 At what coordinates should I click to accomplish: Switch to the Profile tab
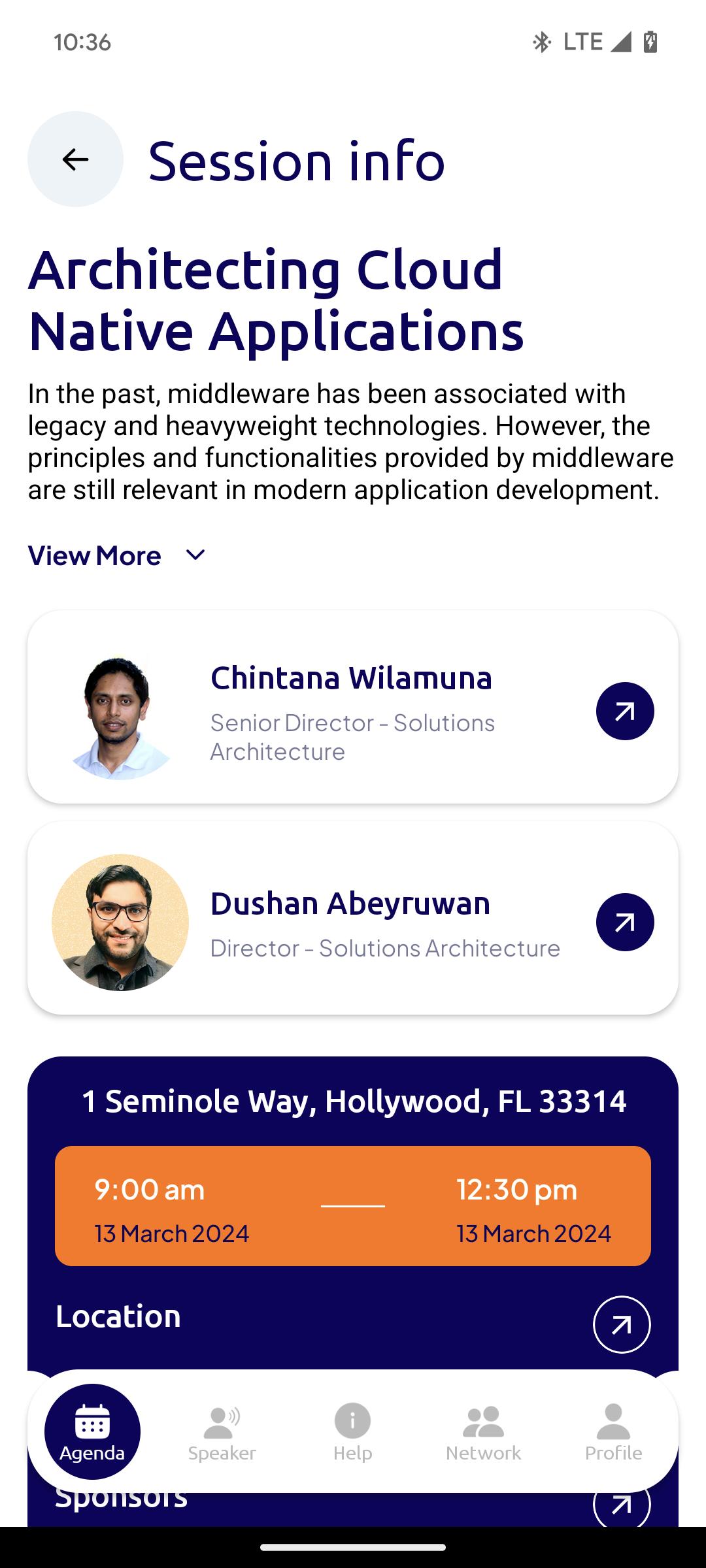pyautogui.click(x=613, y=1432)
